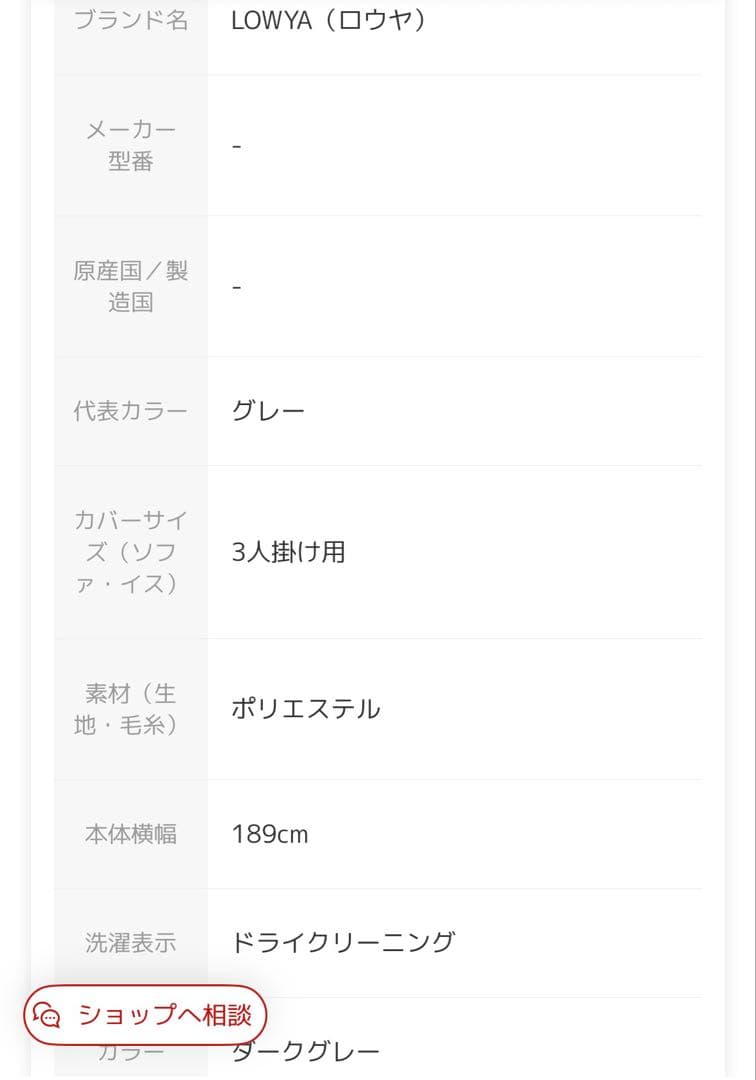Click the ブランド名 row label
Screen dimensions: 756x1080
(128, 18)
